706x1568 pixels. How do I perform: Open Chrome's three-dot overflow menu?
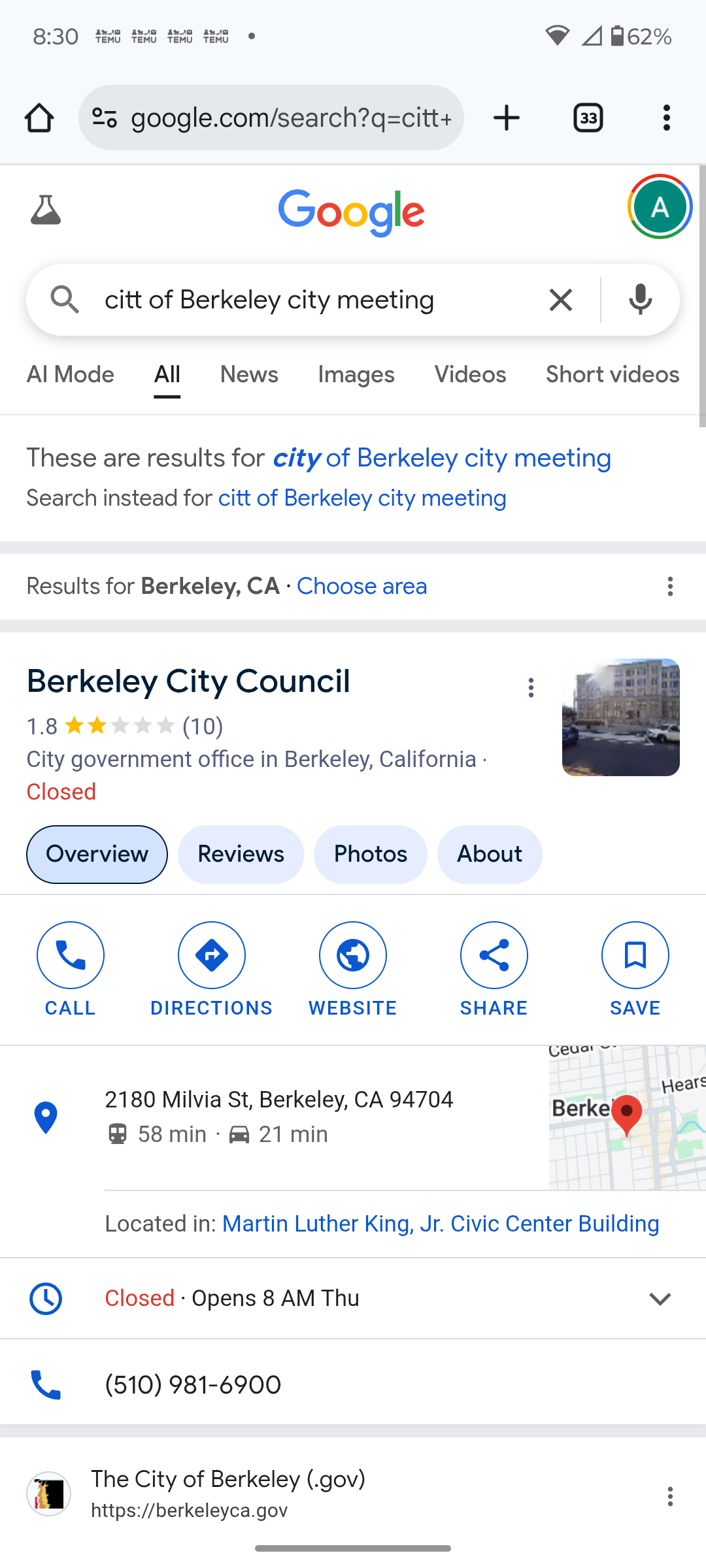tap(666, 118)
